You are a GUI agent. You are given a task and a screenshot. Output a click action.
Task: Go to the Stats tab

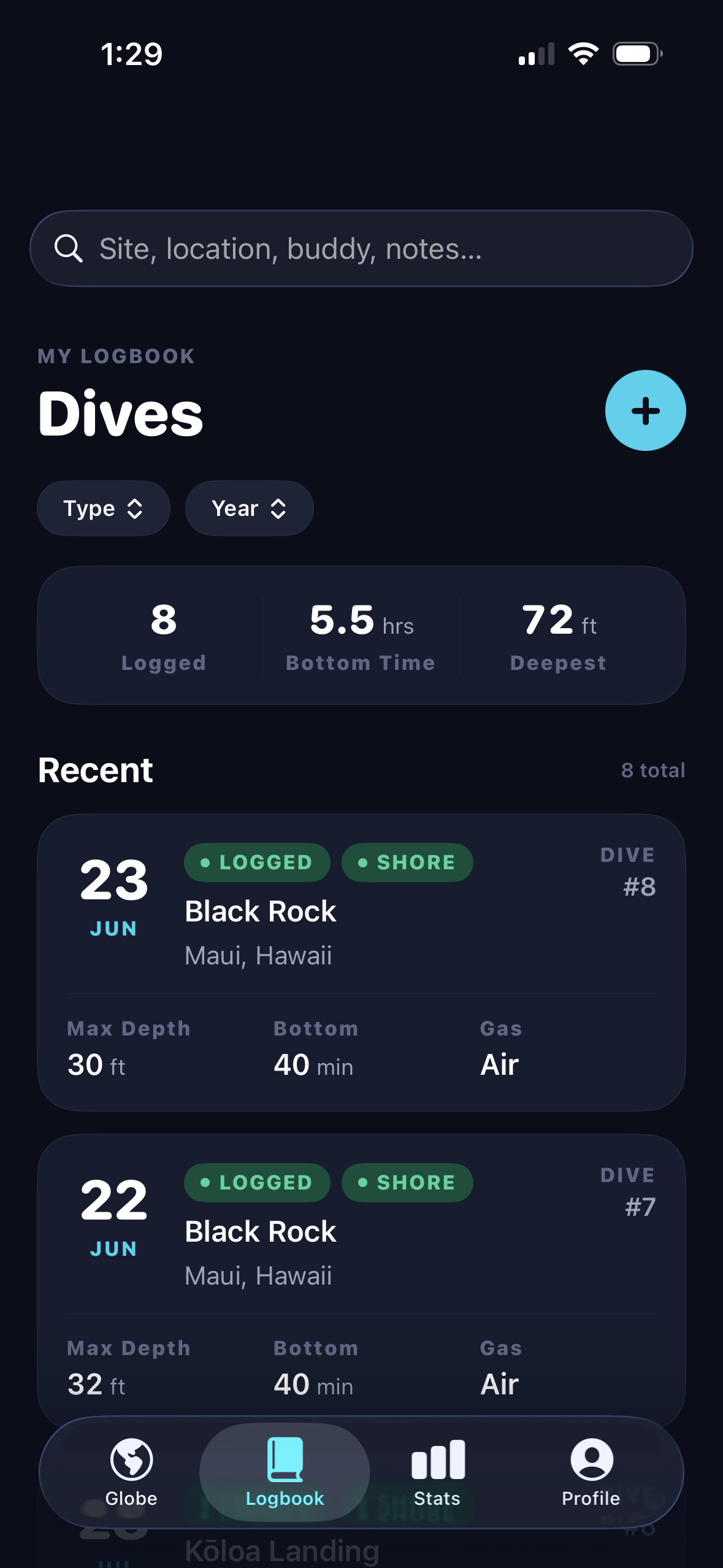(437, 1472)
